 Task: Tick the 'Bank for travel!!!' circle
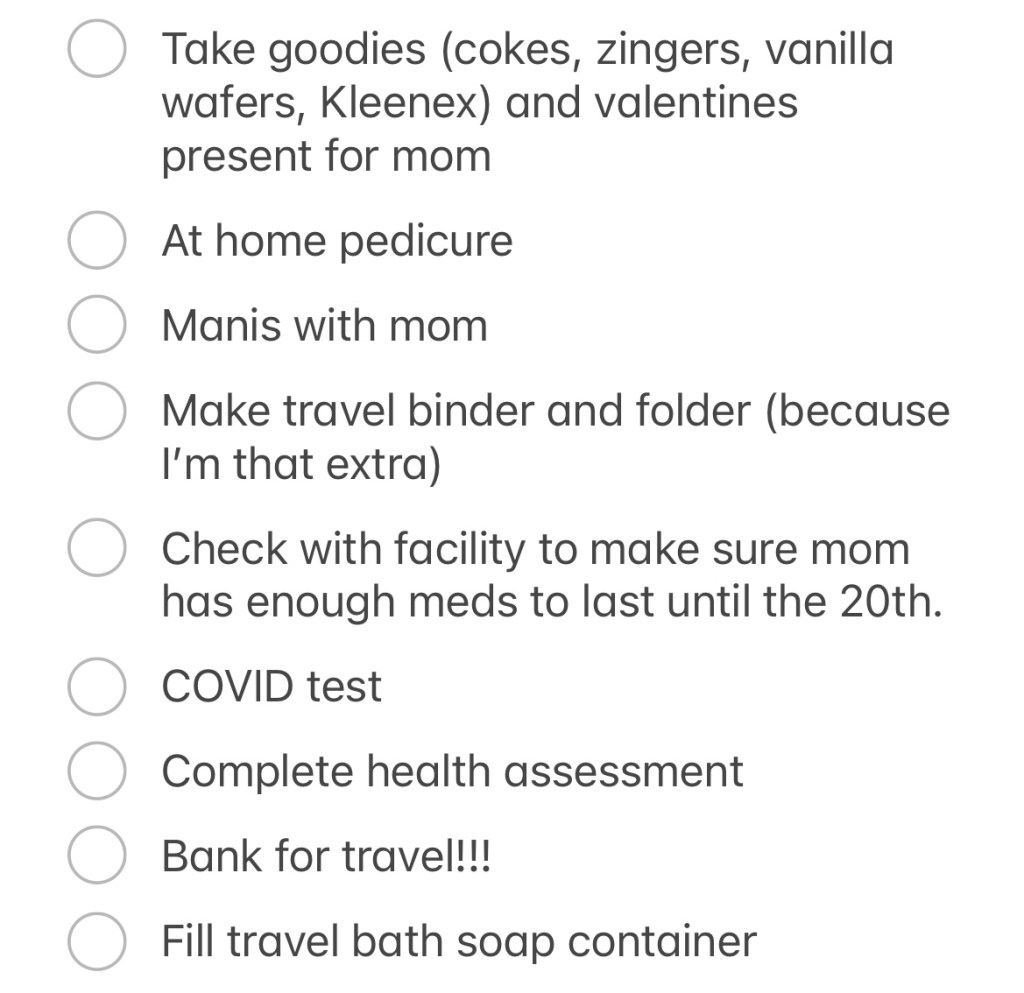tap(97, 857)
